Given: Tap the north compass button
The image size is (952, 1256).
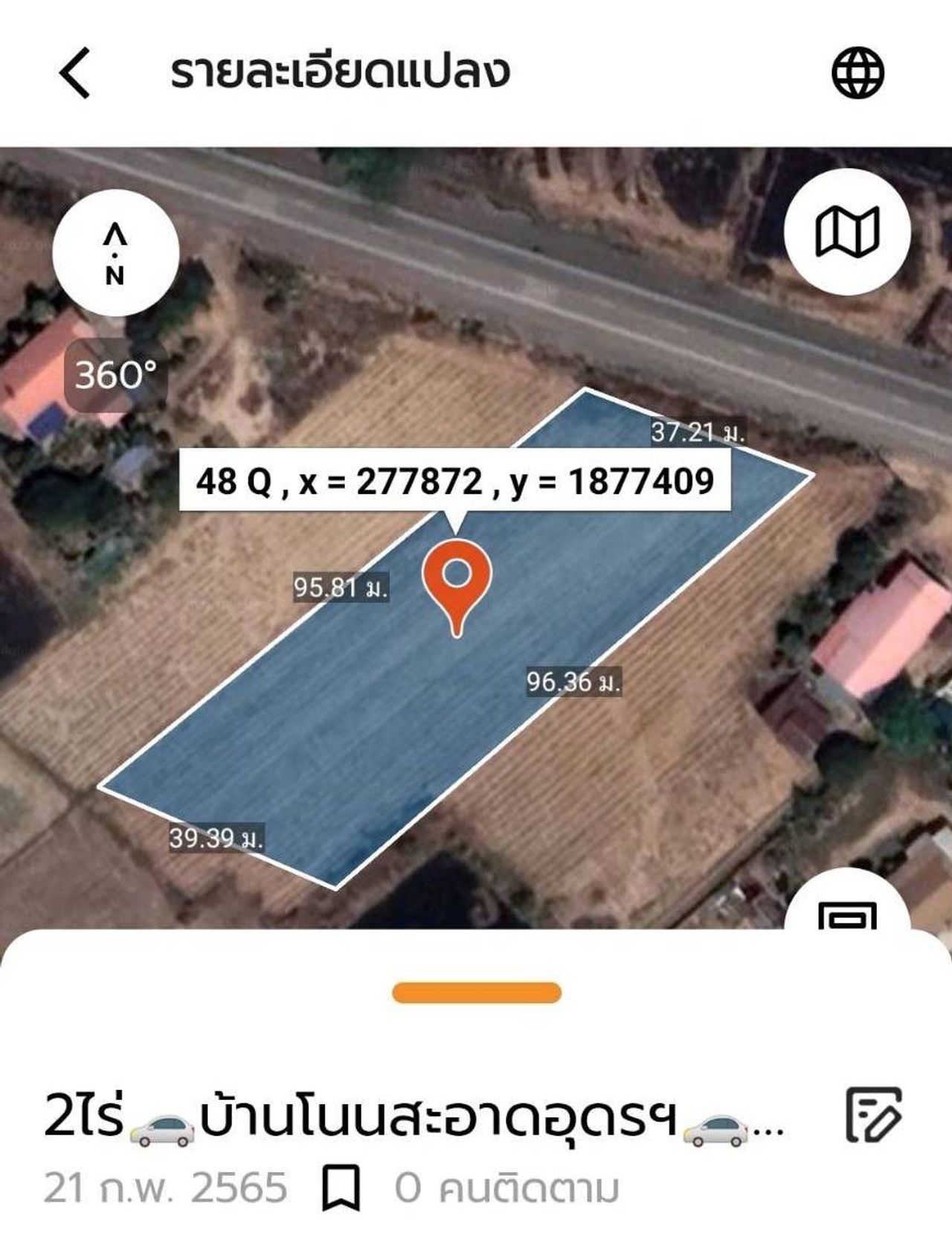Looking at the screenshot, I should [115, 254].
